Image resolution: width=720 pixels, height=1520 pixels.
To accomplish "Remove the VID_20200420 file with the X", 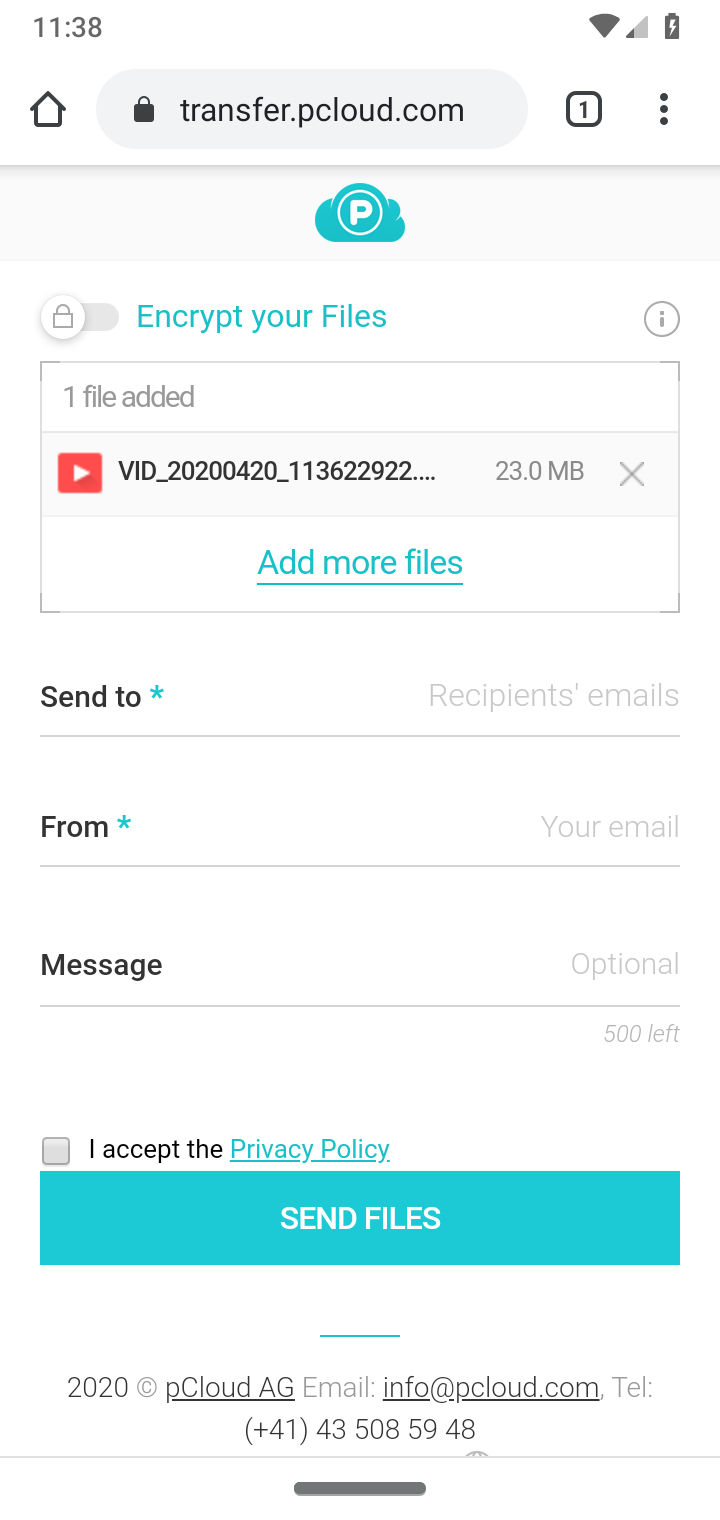I will 631,473.
